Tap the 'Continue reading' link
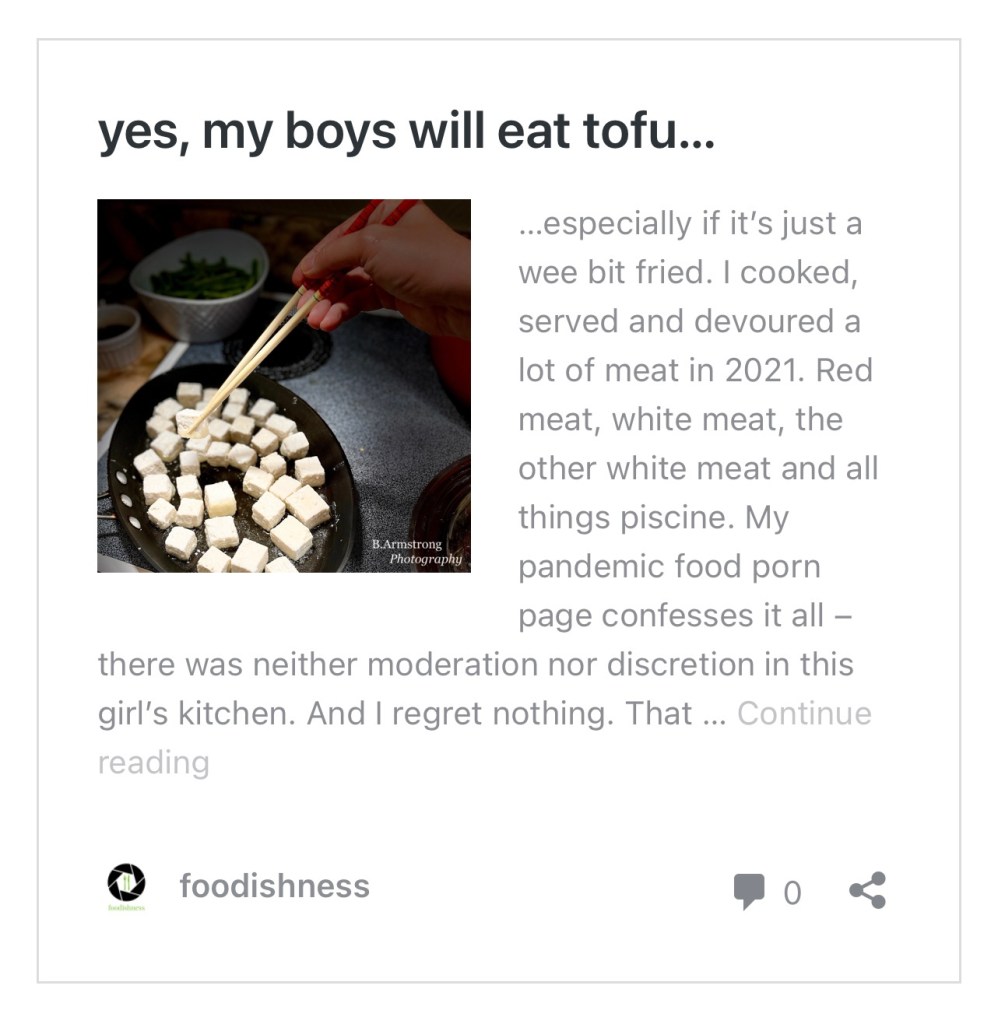 803,714
